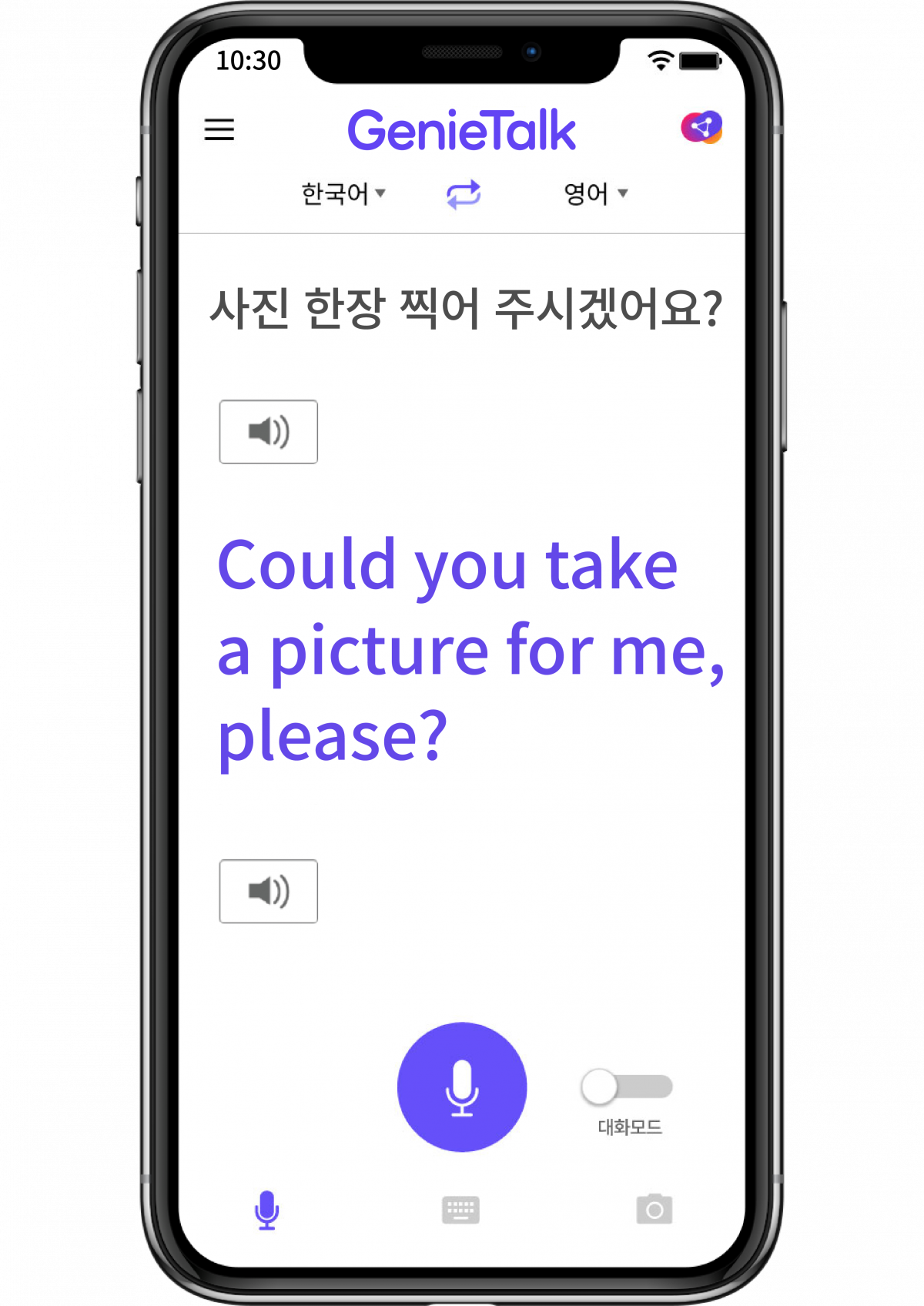Switch to the microphone tab at the bottom
This screenshot has height=1306, width=924.
pyautogui.click(x=266, y=1210)
